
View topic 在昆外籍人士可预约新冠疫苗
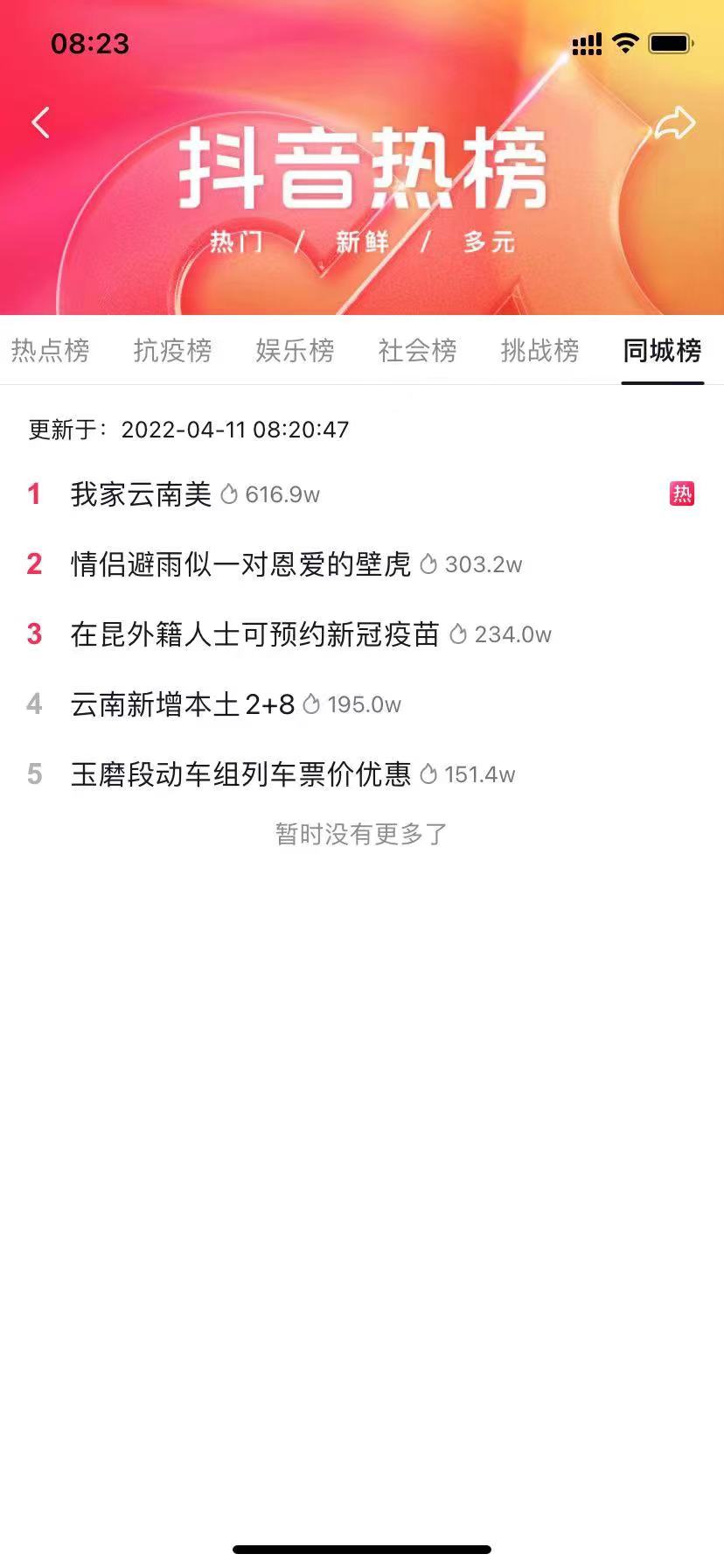tap(254, 634)
